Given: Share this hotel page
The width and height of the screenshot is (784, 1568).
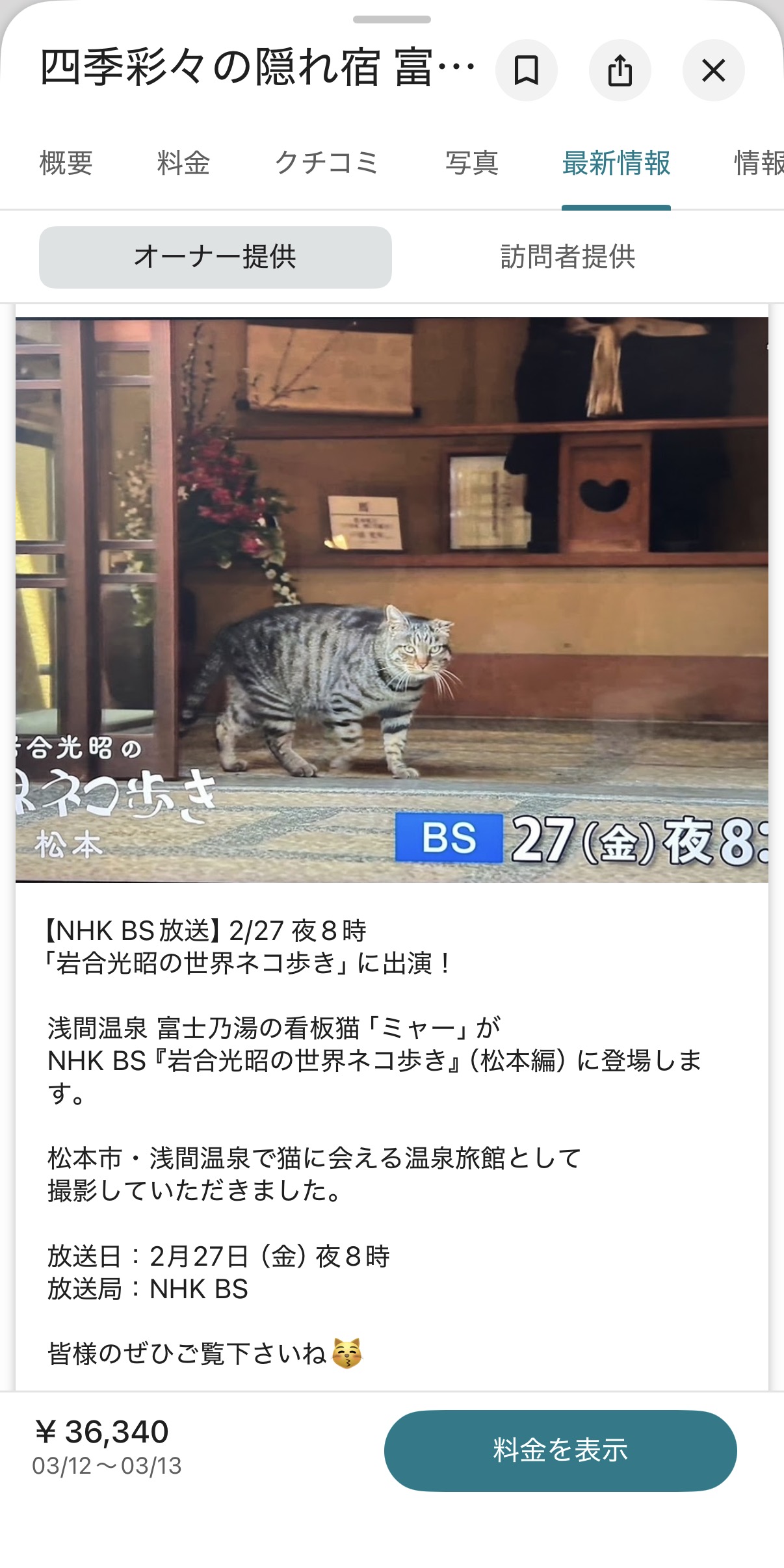Looking at the screenshot, I should (620, 70).
